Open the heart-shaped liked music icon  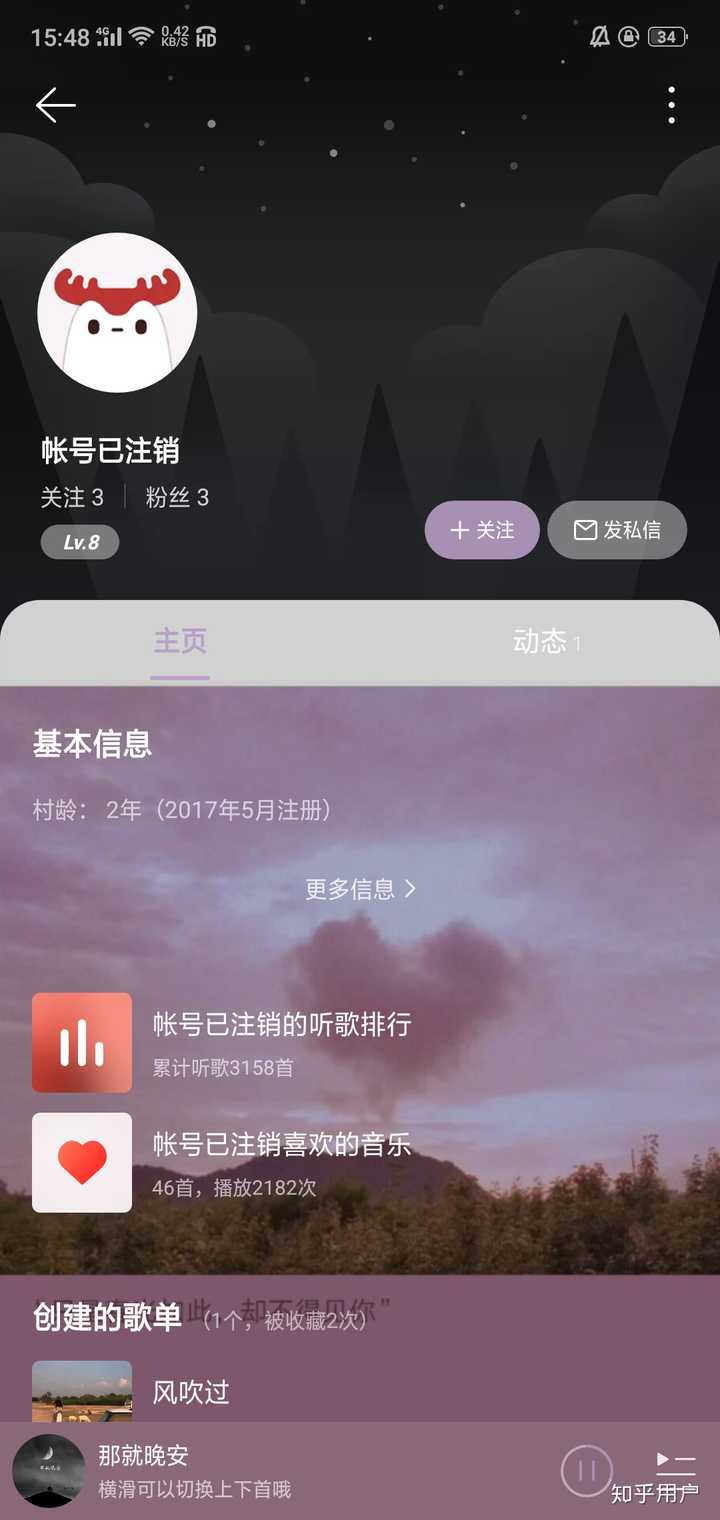(82, 1162)
